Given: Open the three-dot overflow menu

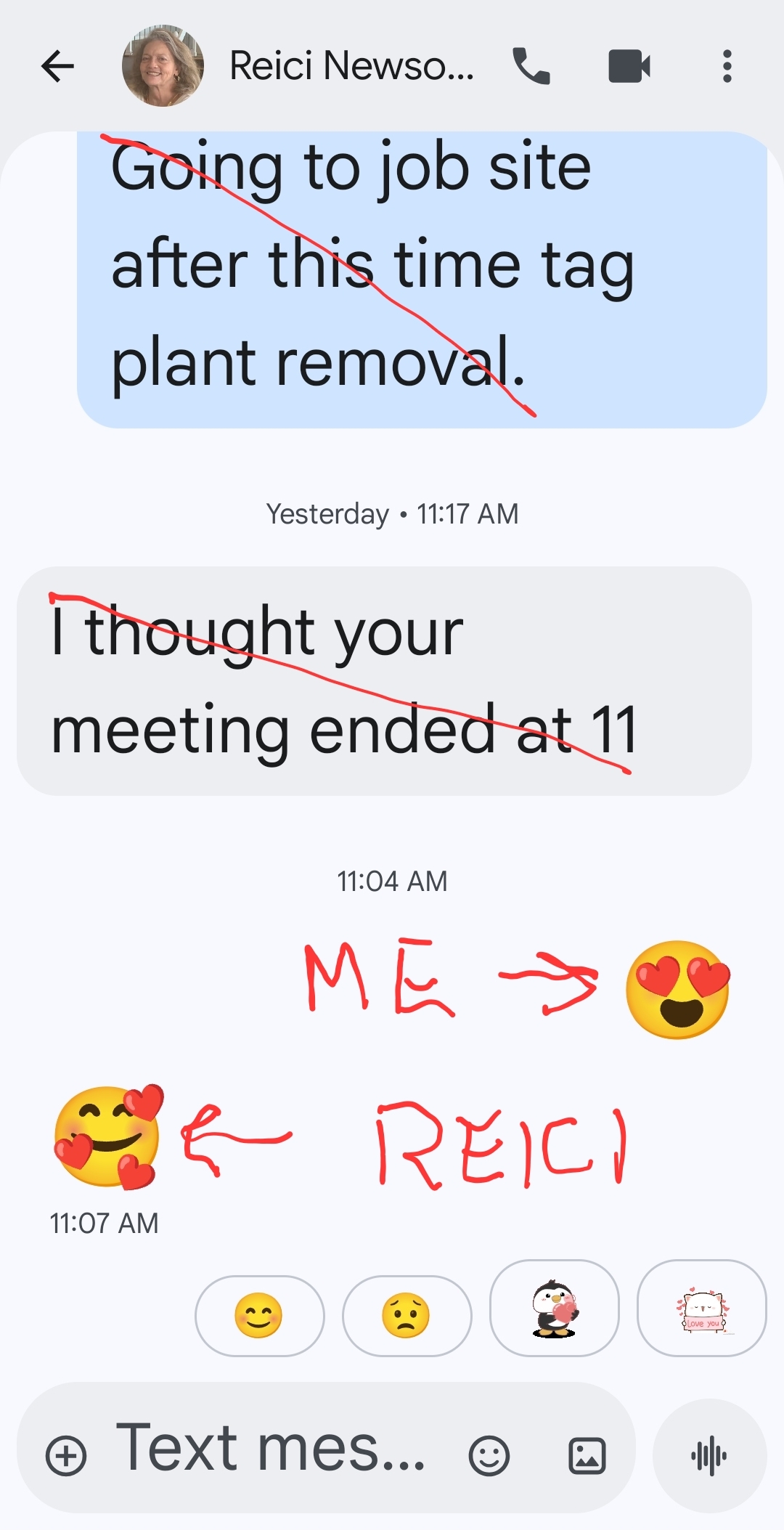Looking at the screenshot, I should (x=727, y=66).
